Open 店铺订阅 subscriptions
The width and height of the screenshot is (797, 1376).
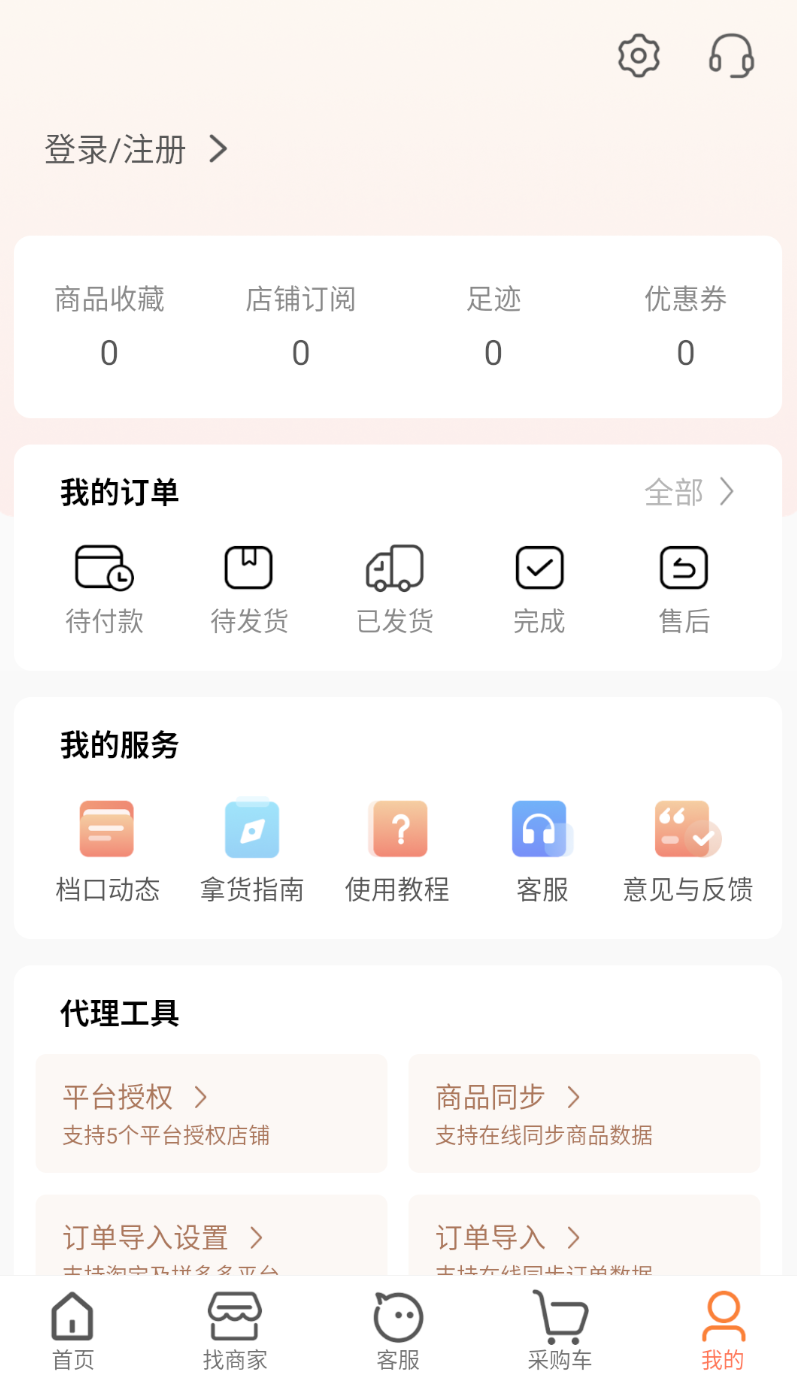click(301, 326)
